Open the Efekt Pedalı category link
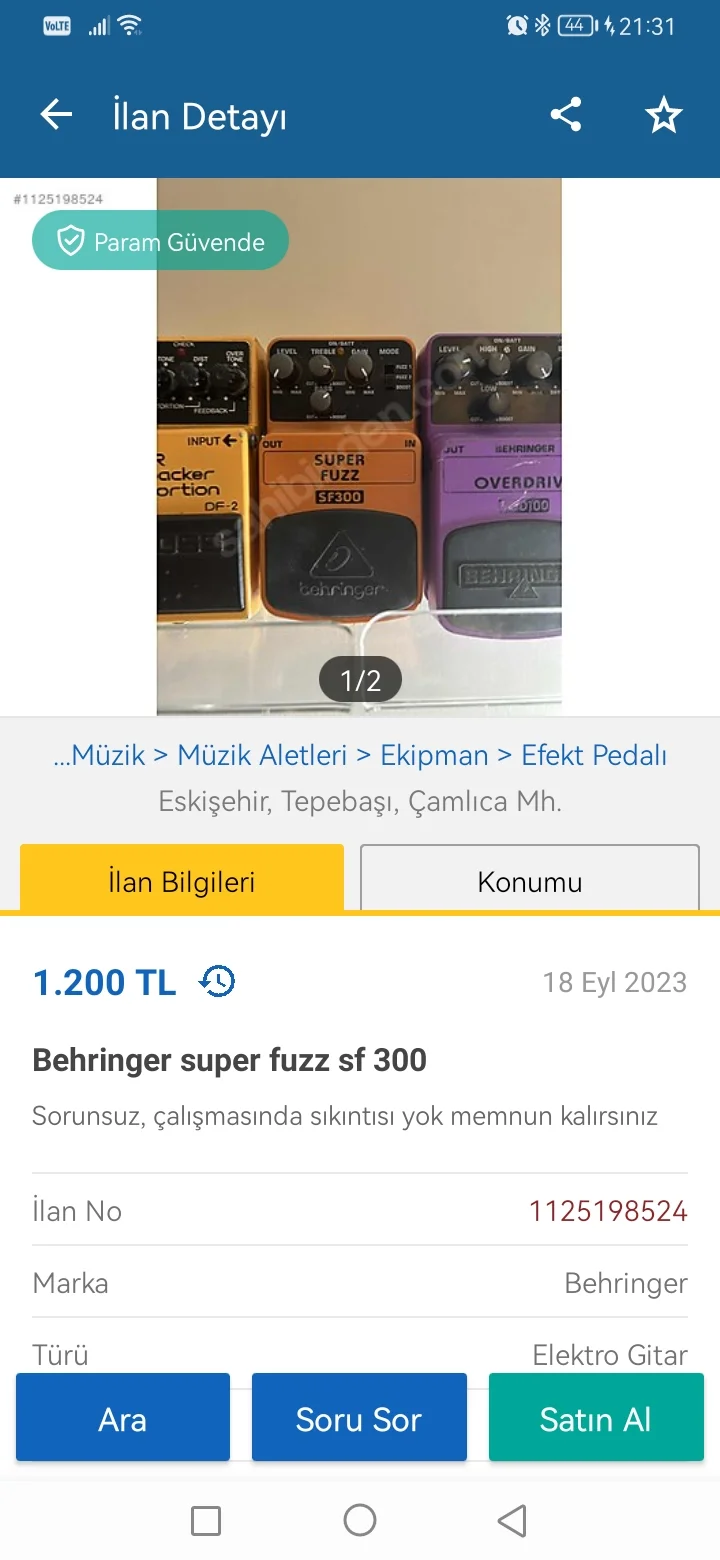Image resolution: width=720 pixels, height=1560 pixels. 594,755
